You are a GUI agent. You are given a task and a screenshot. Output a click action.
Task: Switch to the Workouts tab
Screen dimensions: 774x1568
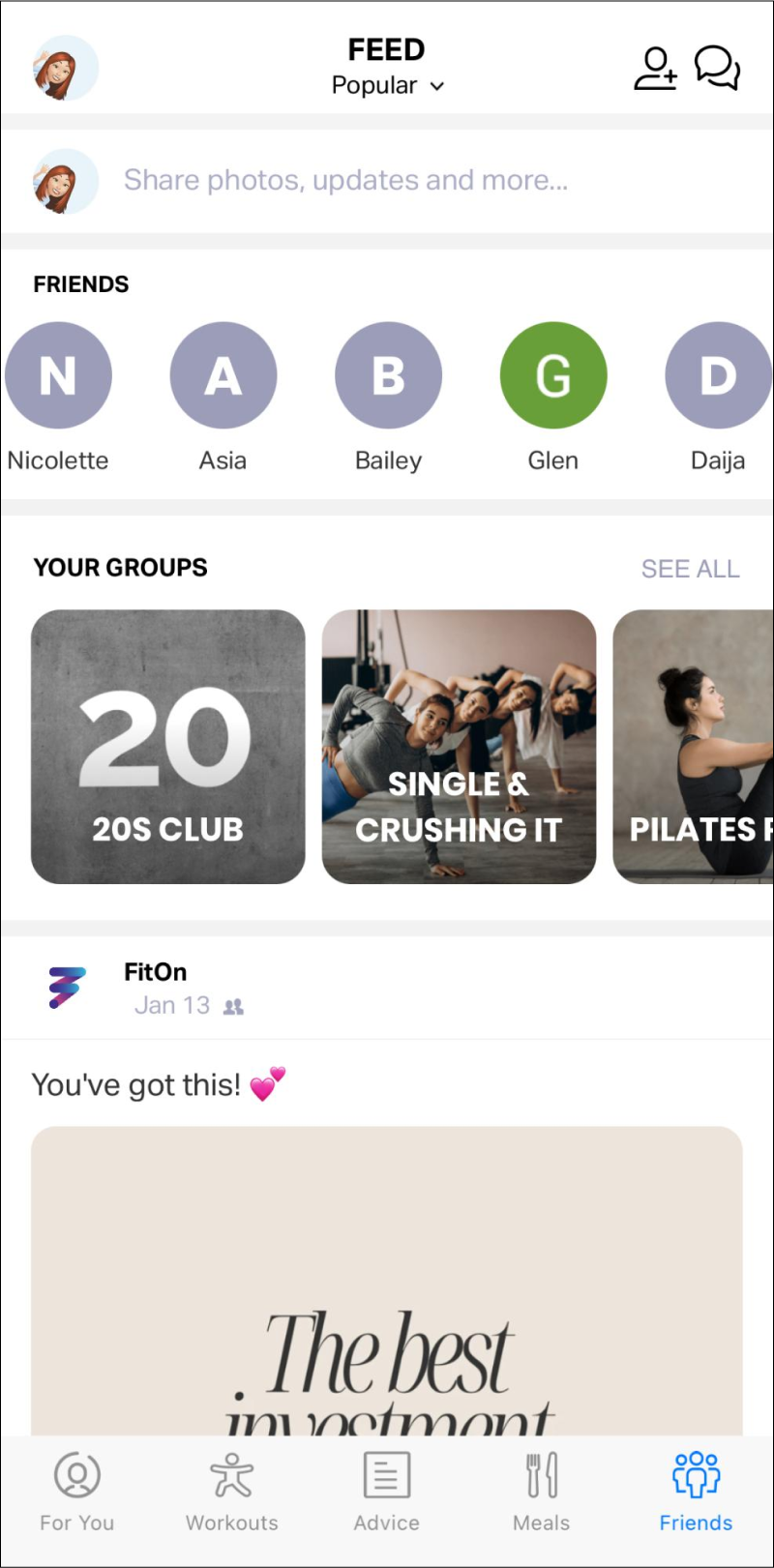pos(232,1492)
